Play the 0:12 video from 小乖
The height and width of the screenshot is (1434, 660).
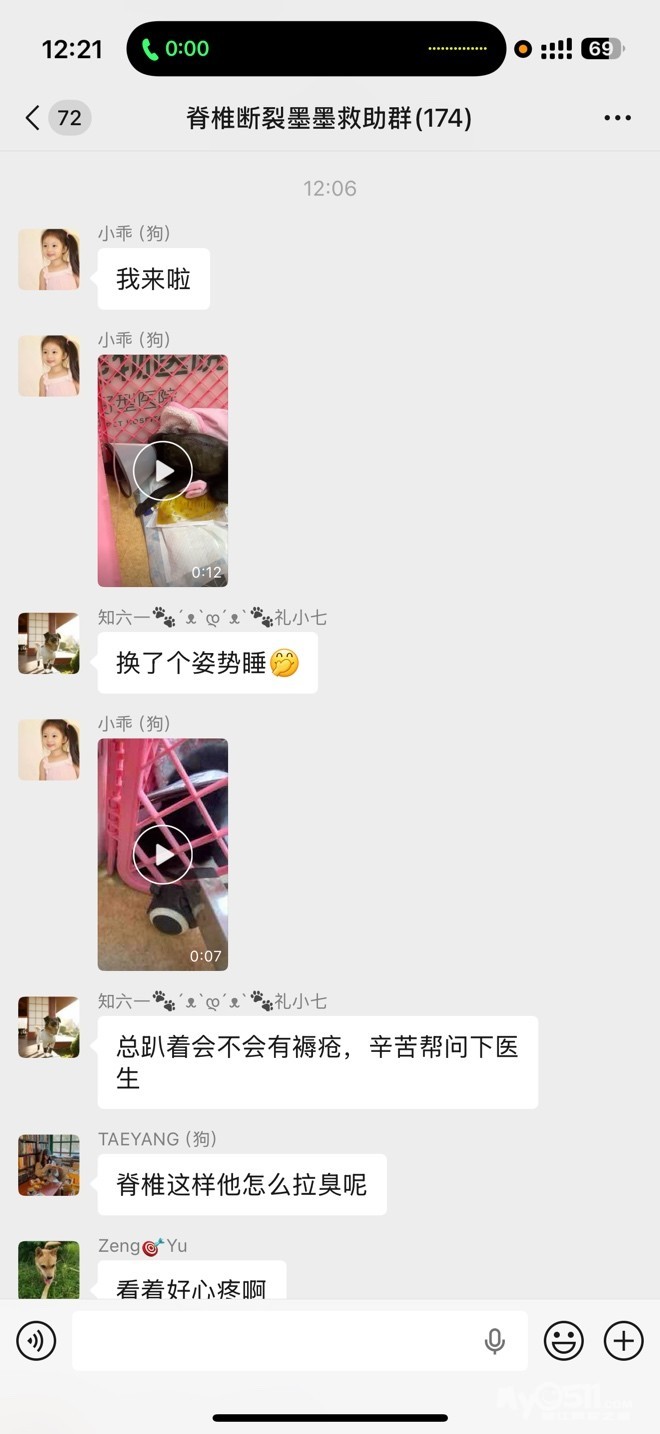click(162, 470)
